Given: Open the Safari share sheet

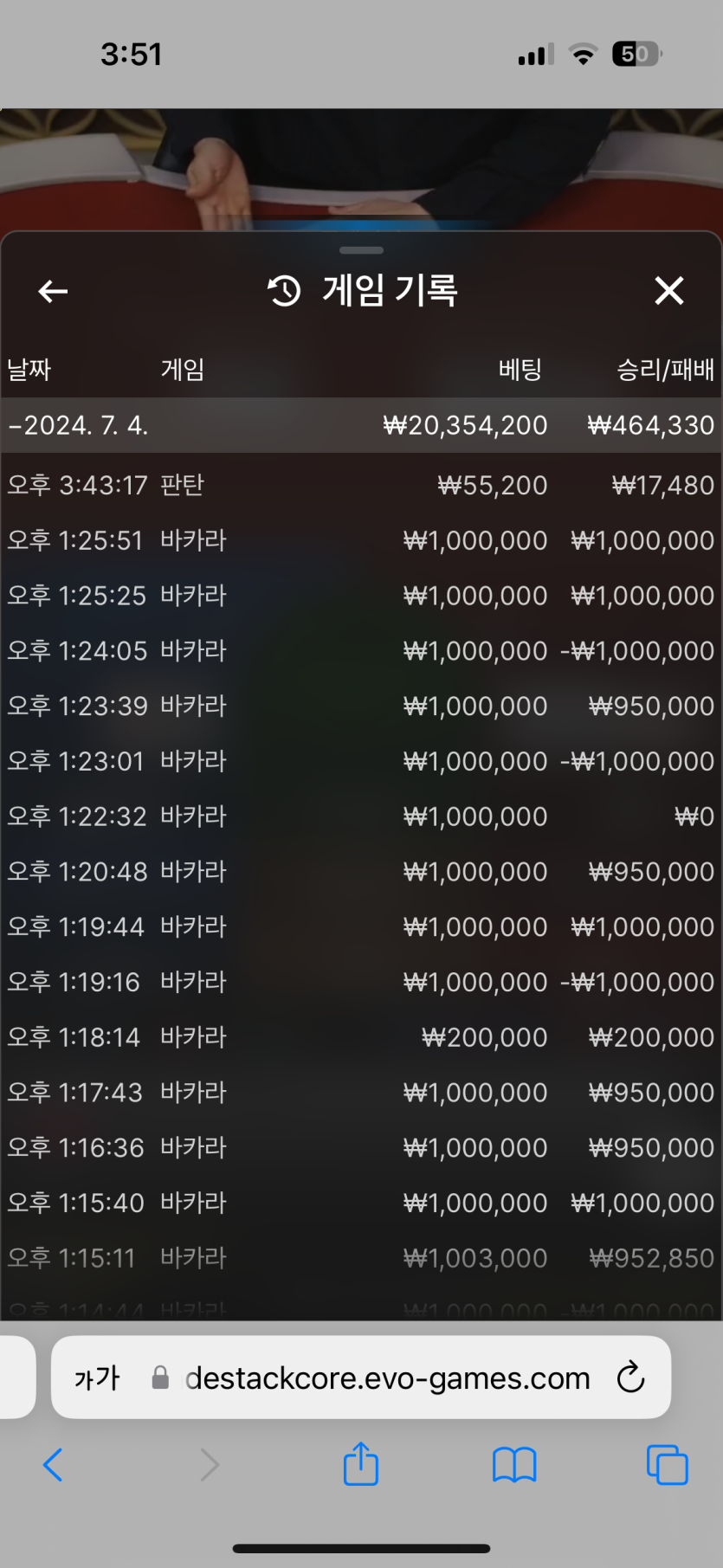Looking at the screenshot, I should coord(361,1463).
